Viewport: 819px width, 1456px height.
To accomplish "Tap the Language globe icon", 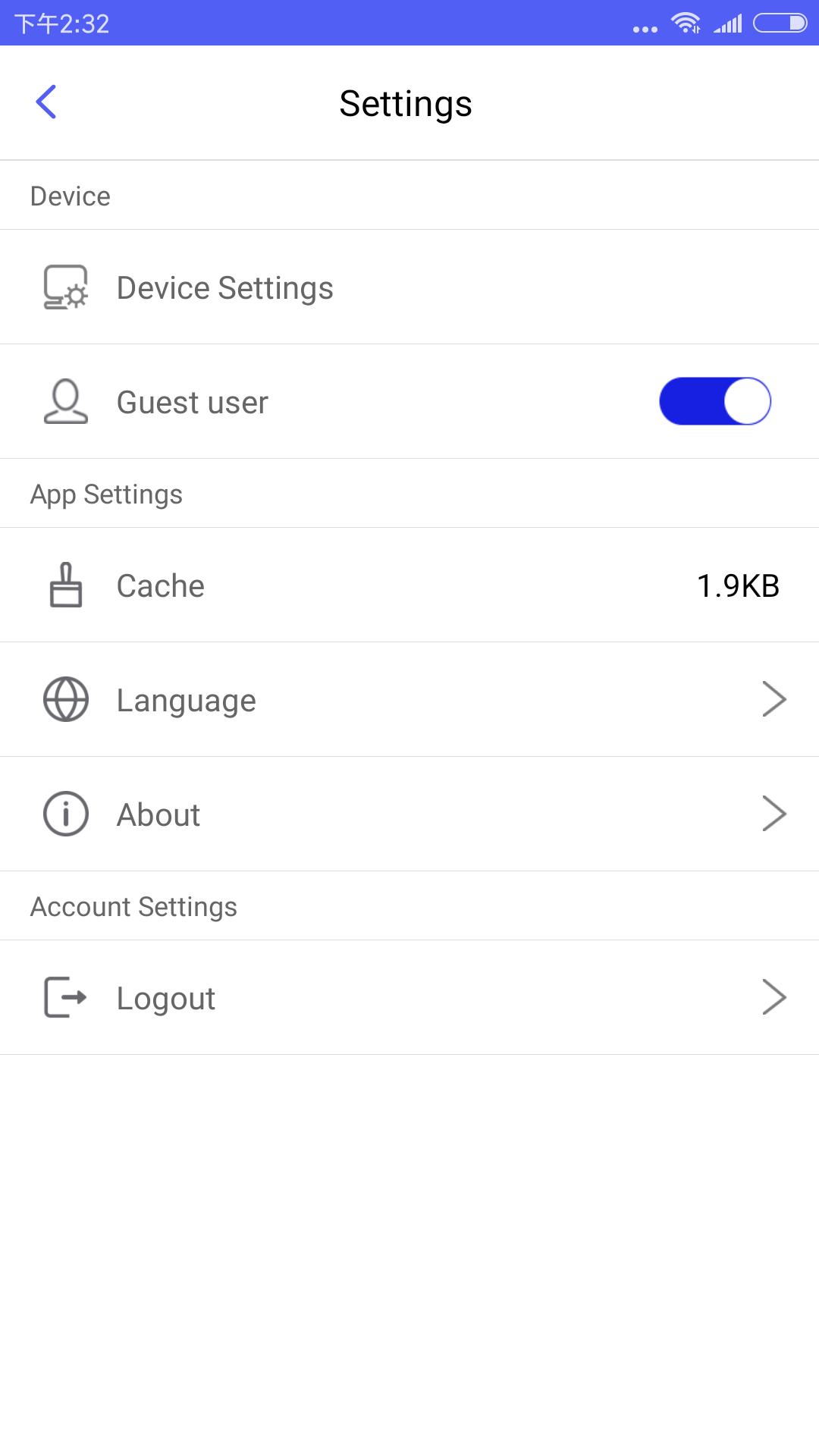I will click(65, 699).
